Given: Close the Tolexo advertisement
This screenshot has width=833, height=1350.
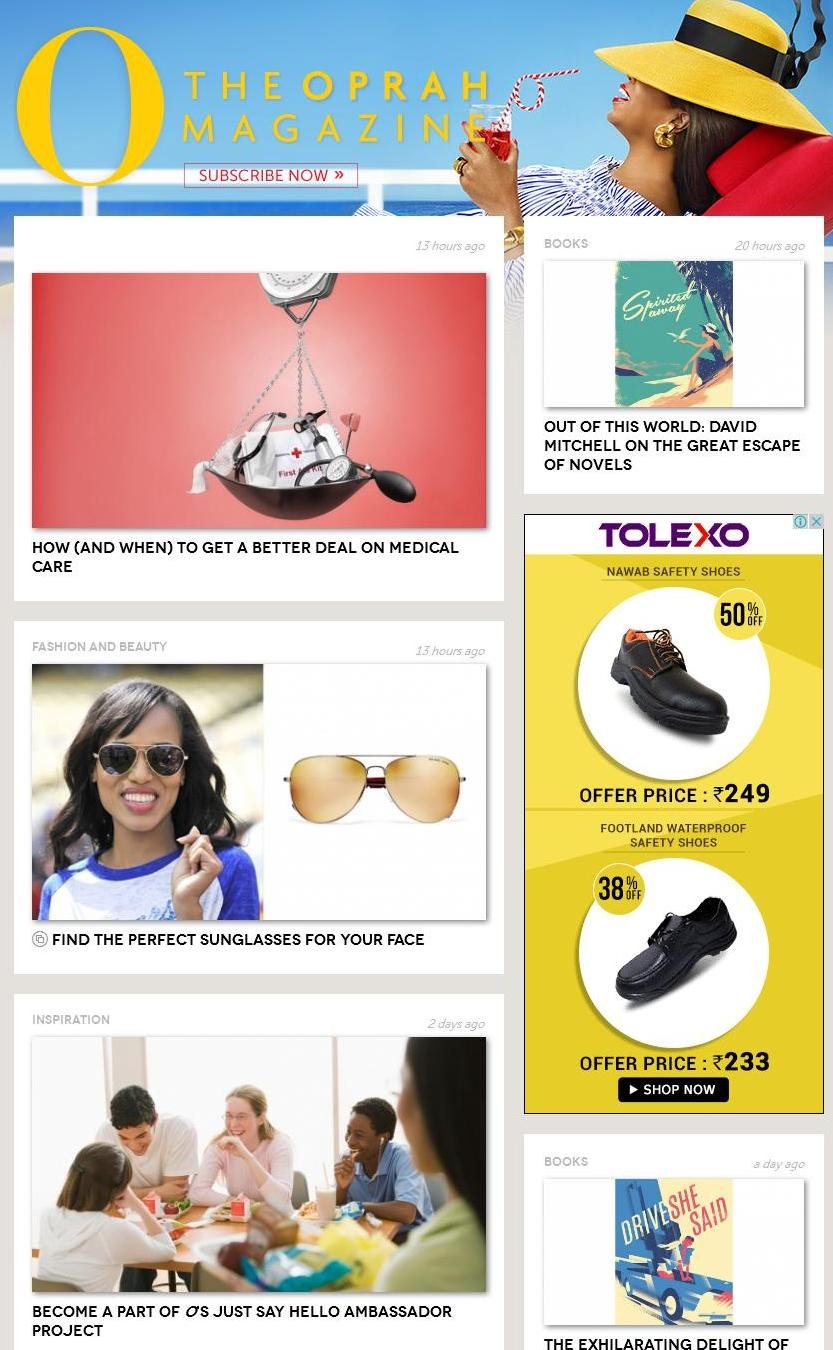Looking at the screenshot, I should tap(816, 521).
